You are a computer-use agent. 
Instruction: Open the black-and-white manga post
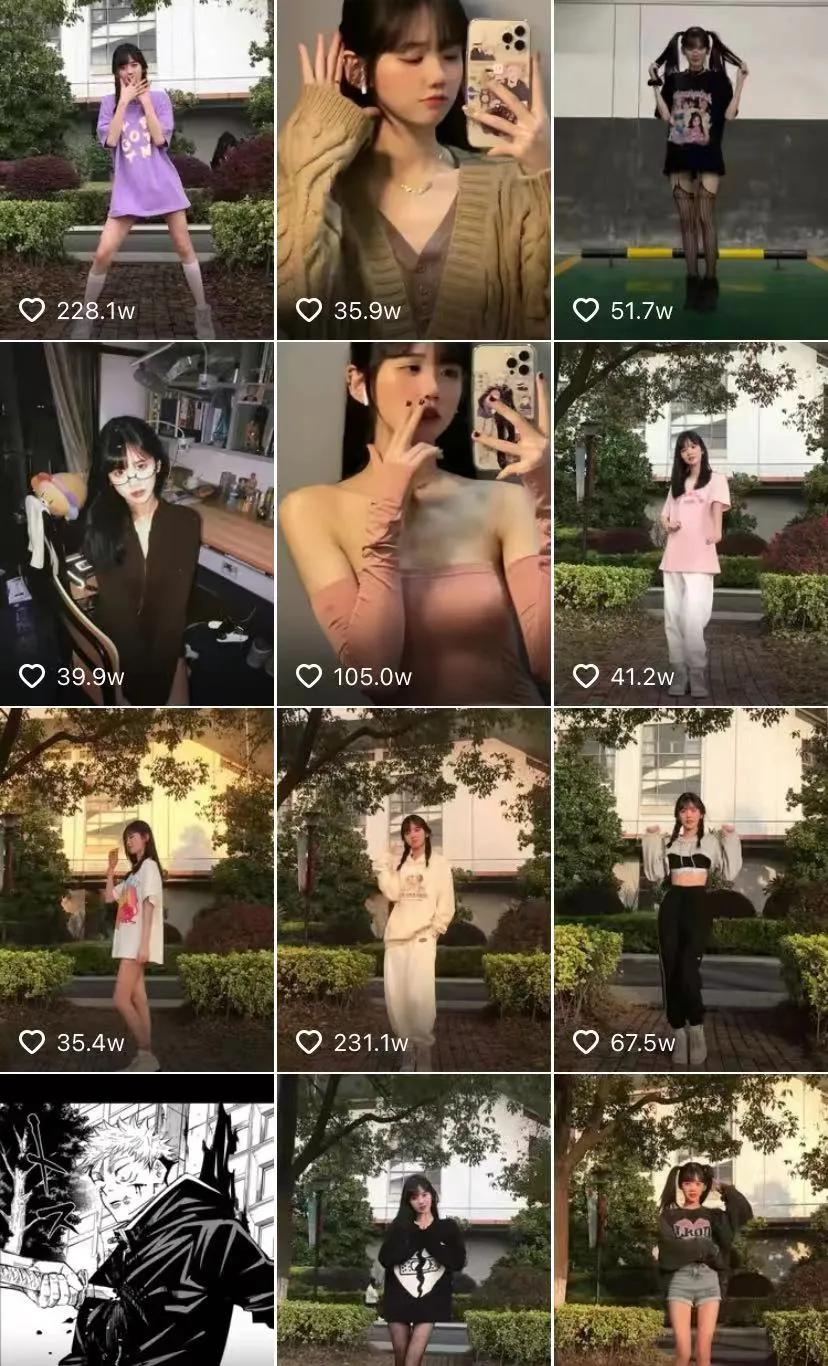(137, 1220)
